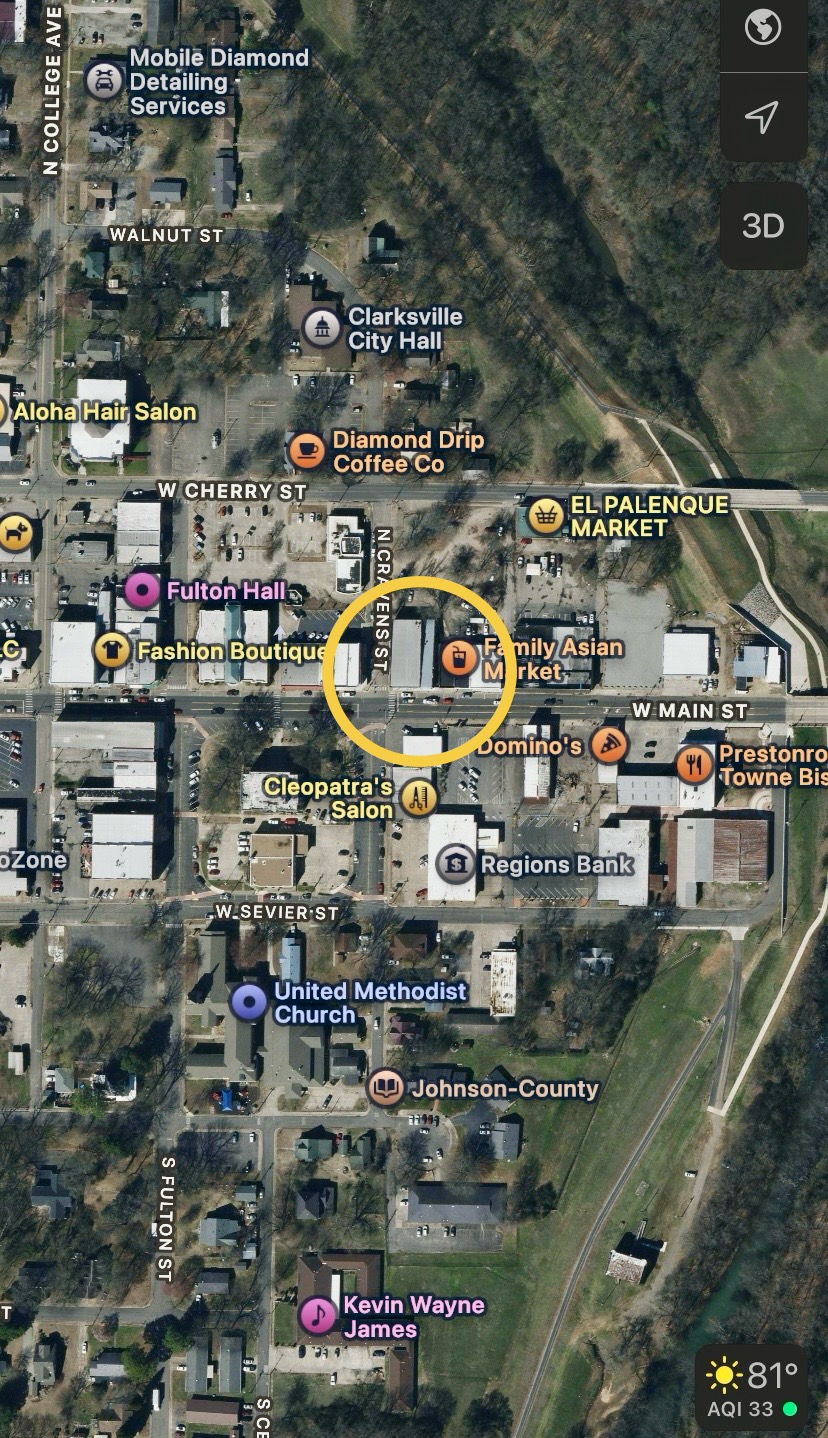Open the map mode globe button

click(x=763, y=27)
